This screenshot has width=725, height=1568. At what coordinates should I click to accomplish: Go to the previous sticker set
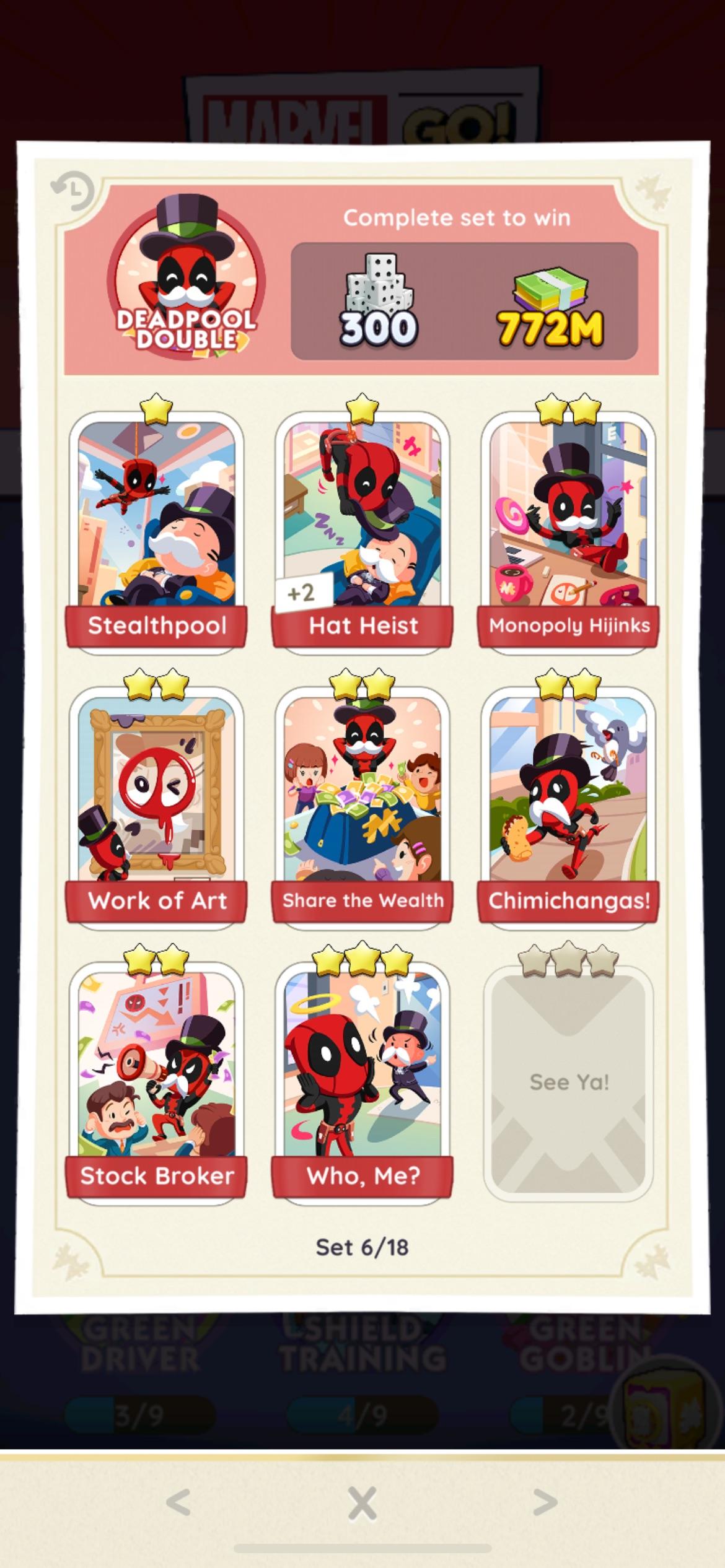(178, 1502)
